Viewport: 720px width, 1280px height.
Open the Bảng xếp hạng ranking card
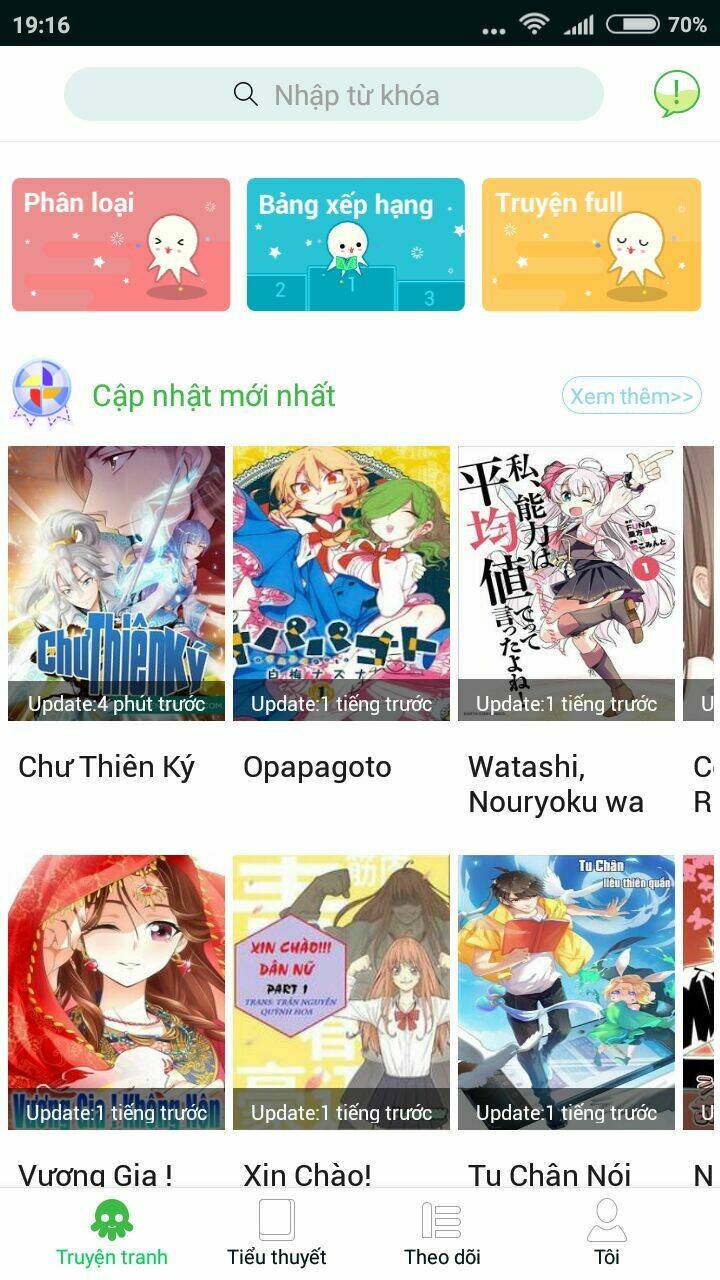[x=355, y=243]
